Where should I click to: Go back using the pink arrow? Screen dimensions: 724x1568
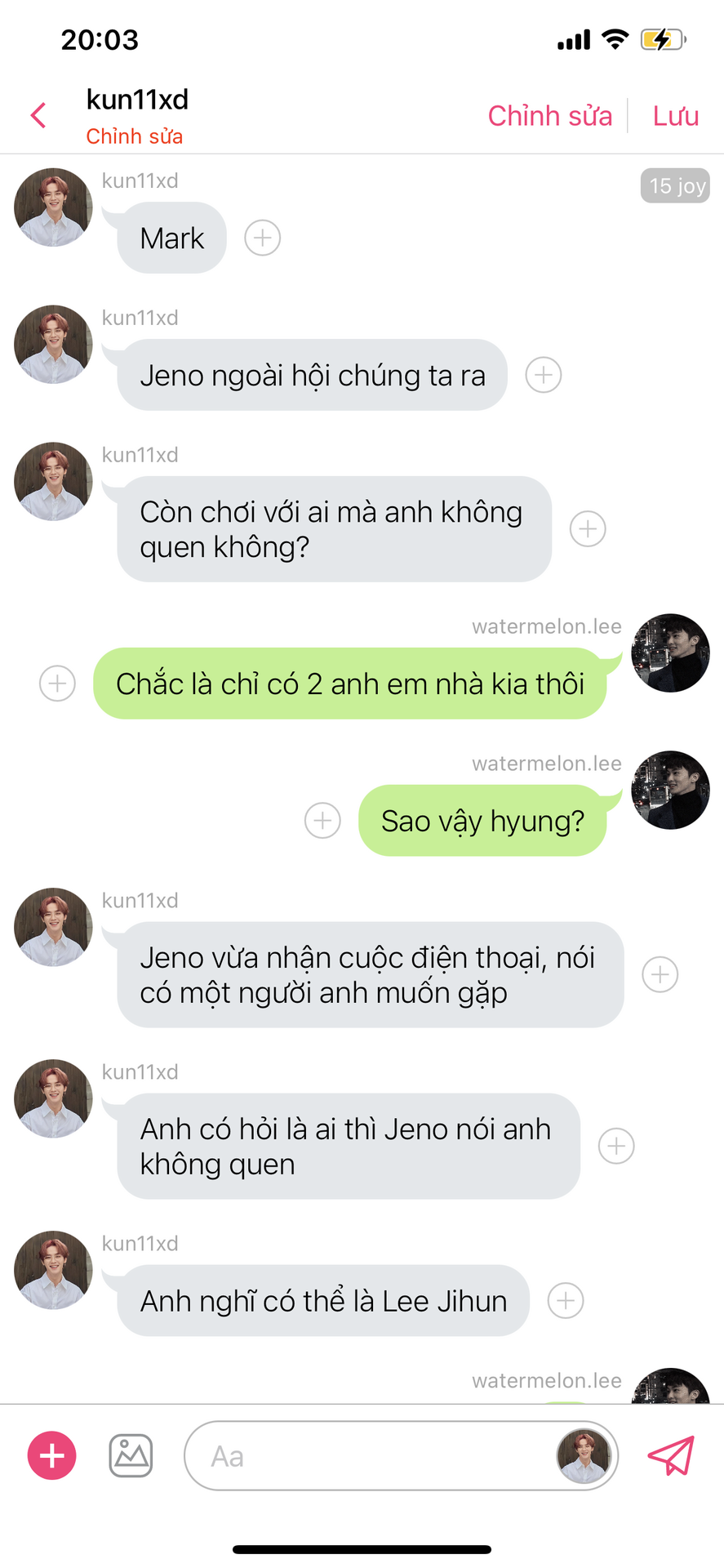click(x=38, y=115)
